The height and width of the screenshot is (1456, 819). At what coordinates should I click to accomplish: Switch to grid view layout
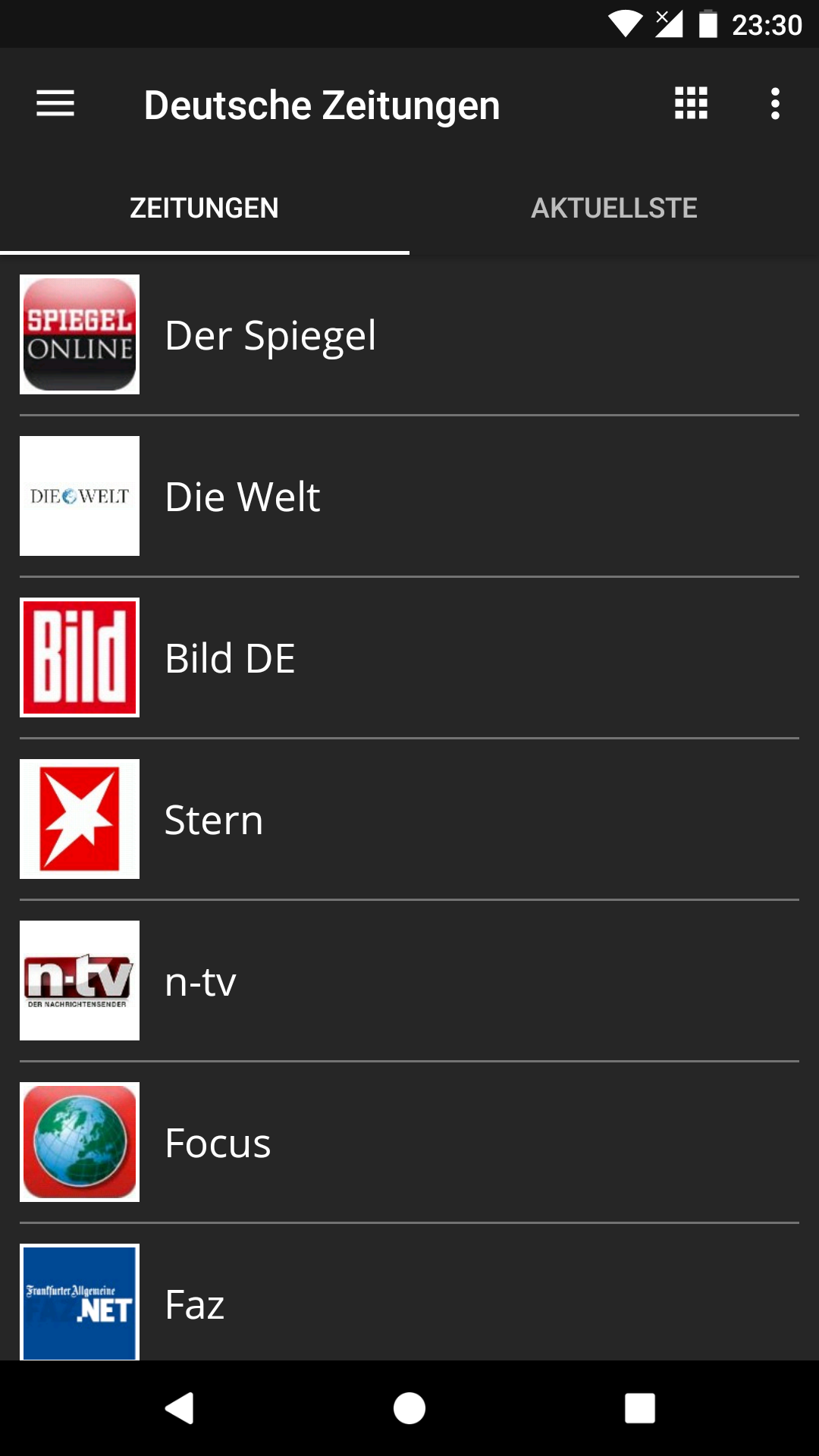tap(691, 104)
